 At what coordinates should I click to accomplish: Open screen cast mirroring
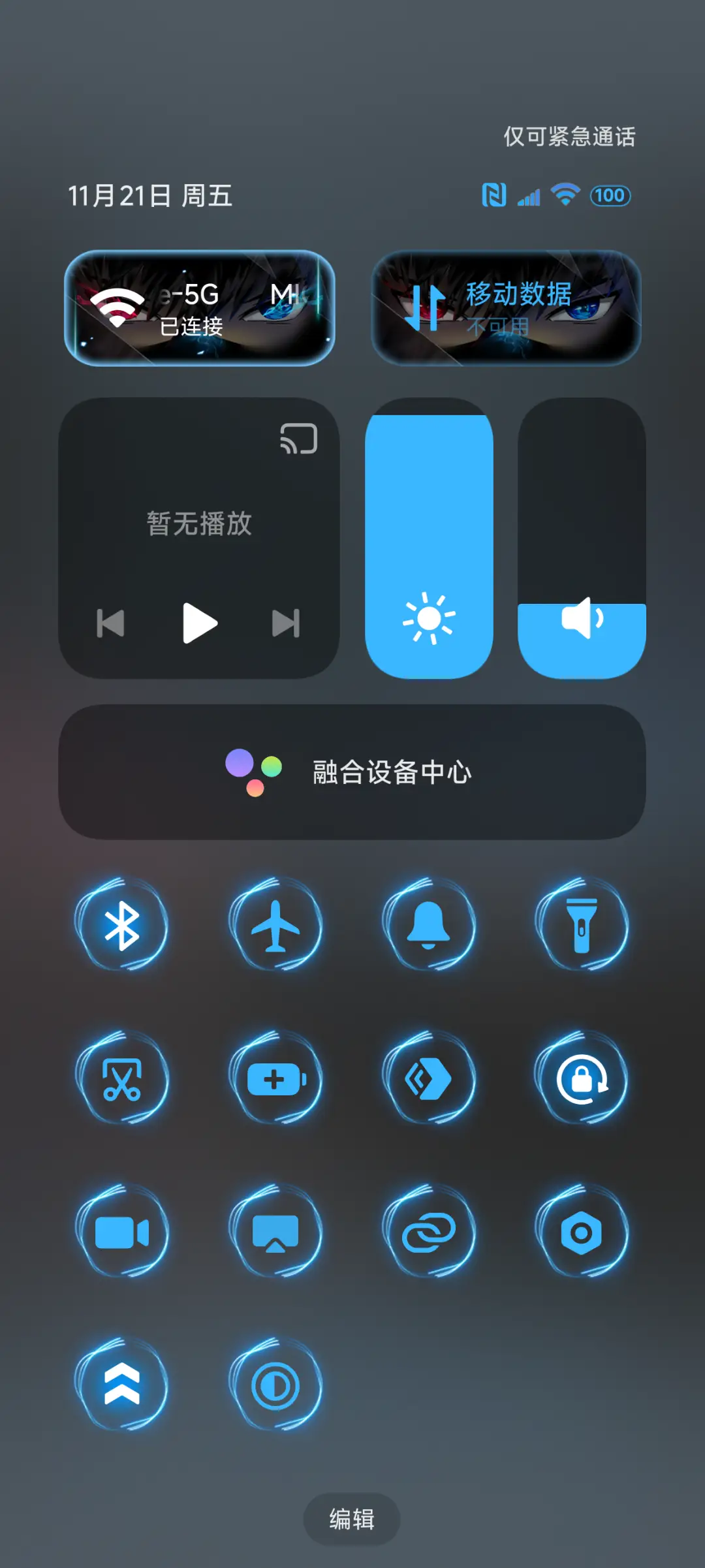tap(277, 1232)
